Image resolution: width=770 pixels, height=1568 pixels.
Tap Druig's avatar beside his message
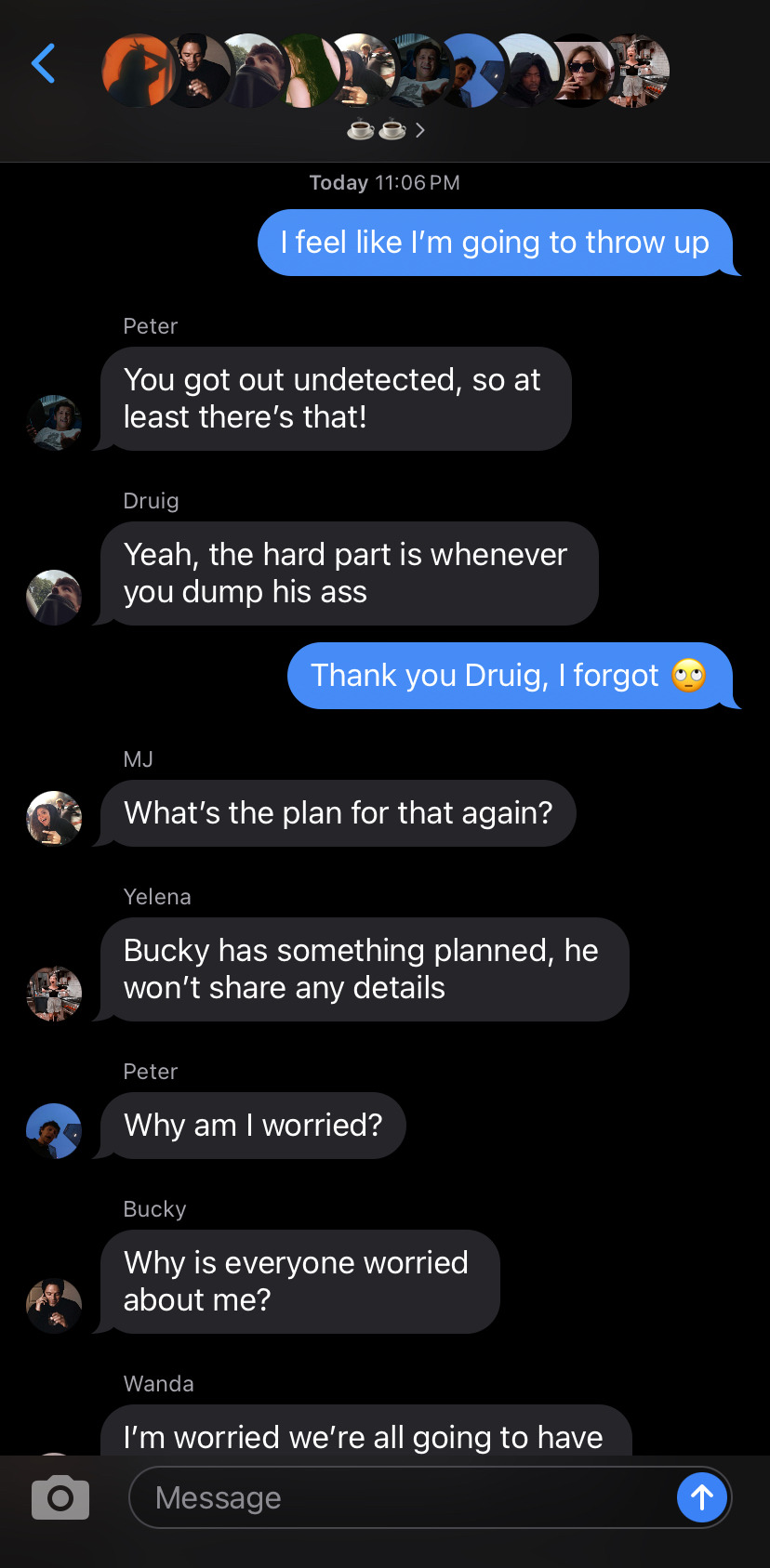pos(54,597)
